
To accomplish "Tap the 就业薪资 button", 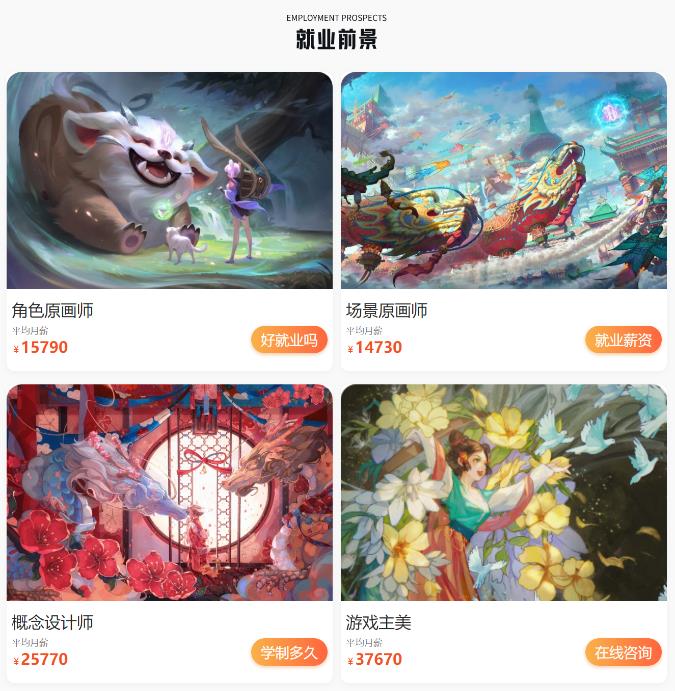I will (623, 340).
